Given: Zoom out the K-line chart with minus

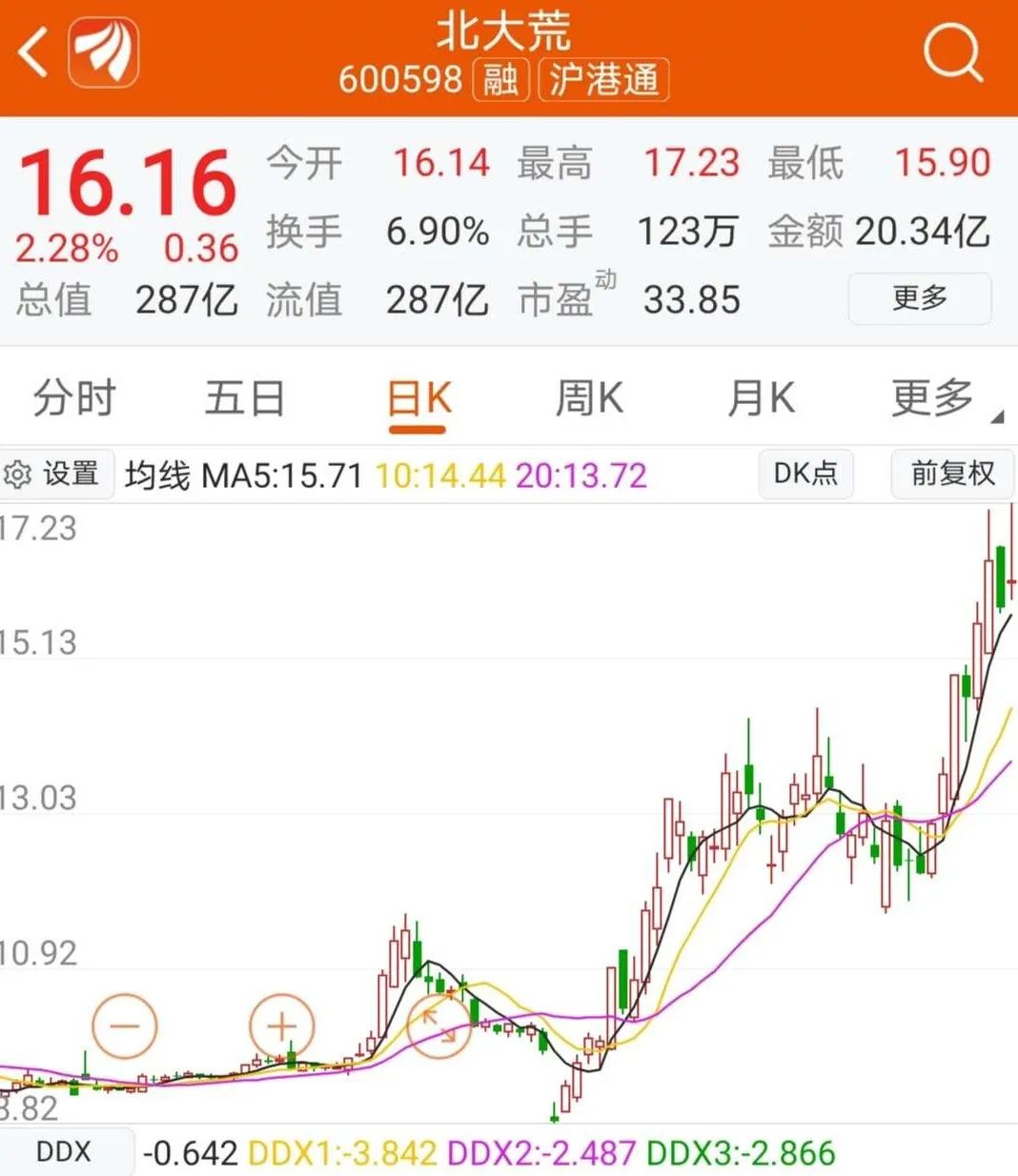Looking at the screenshot, I should [x=124, y=1026].
